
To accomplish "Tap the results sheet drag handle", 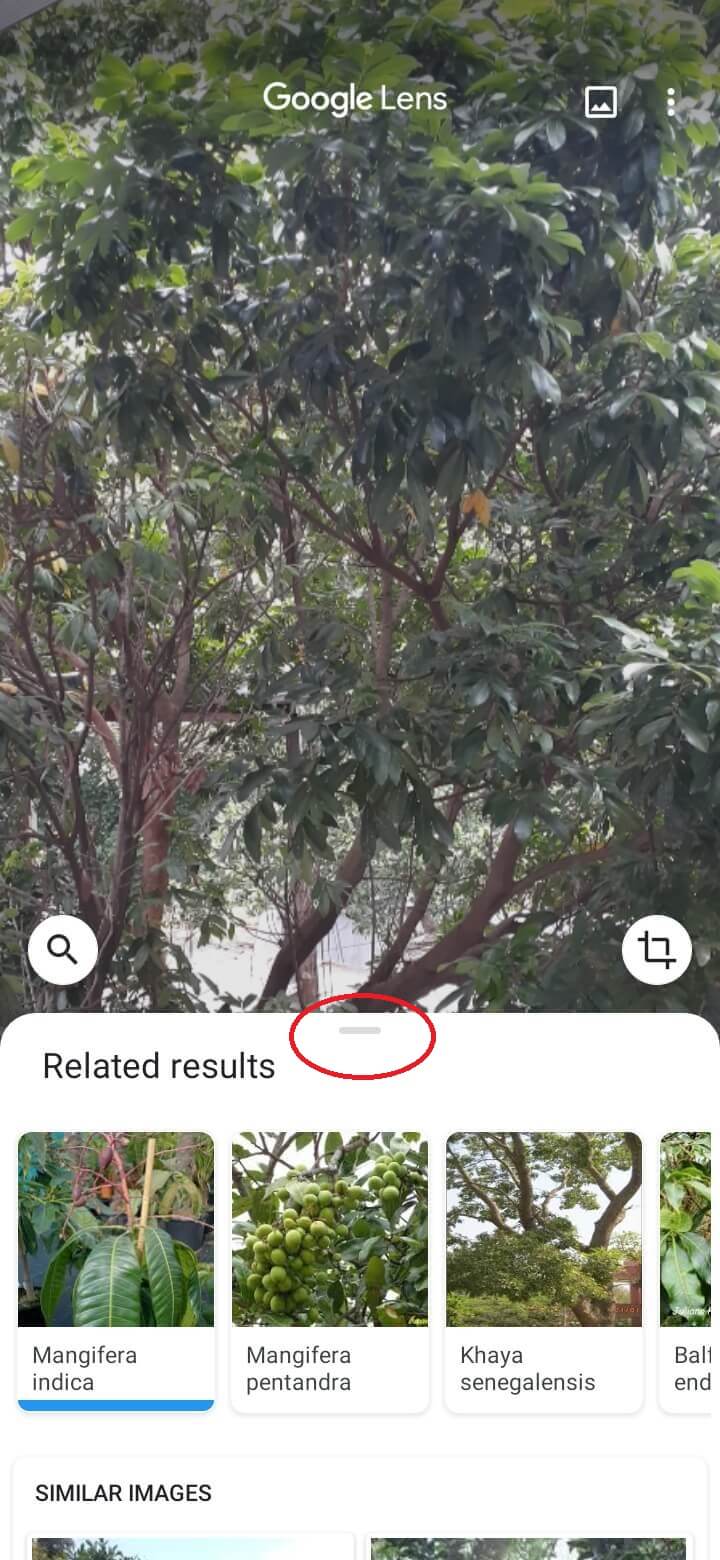I will point(360,1030).
